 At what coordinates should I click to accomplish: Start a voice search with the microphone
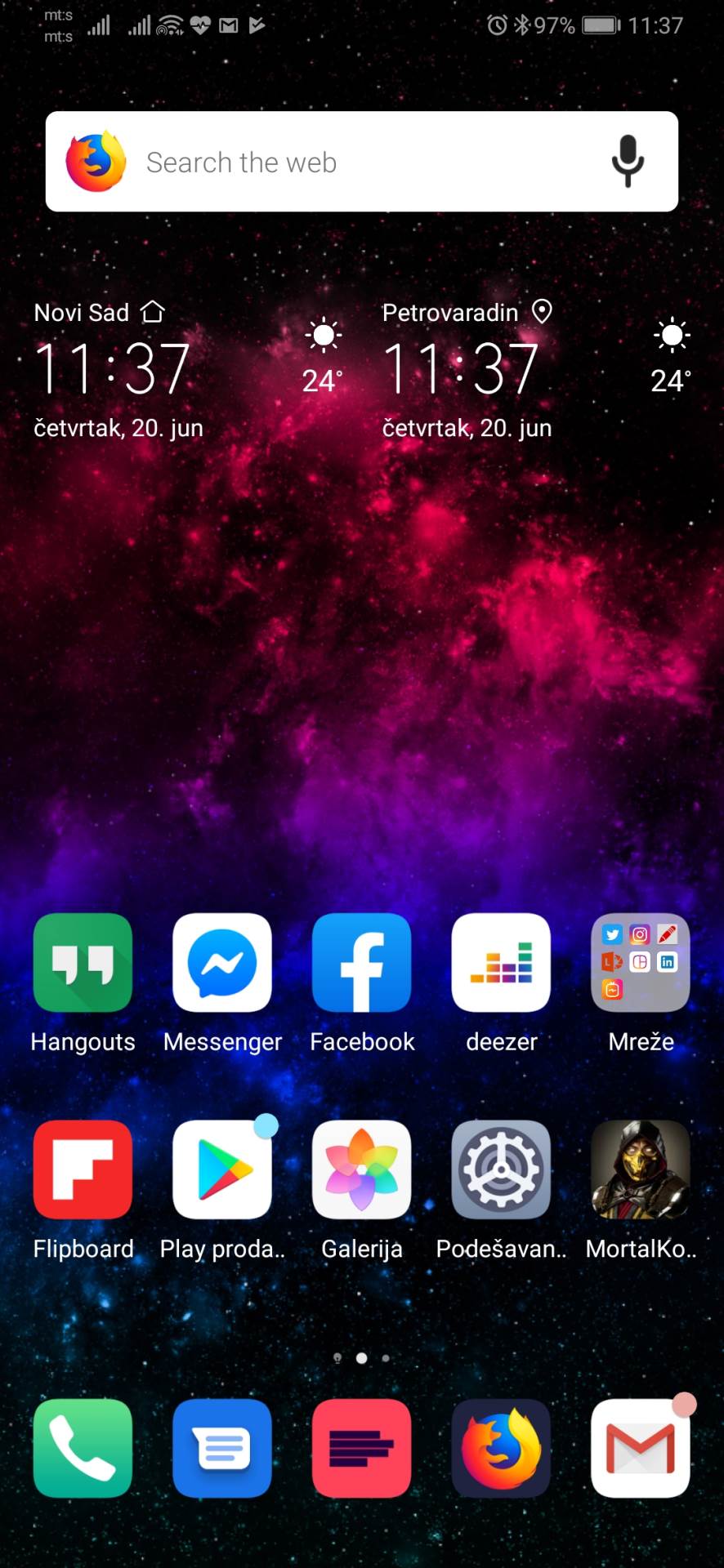627,161
